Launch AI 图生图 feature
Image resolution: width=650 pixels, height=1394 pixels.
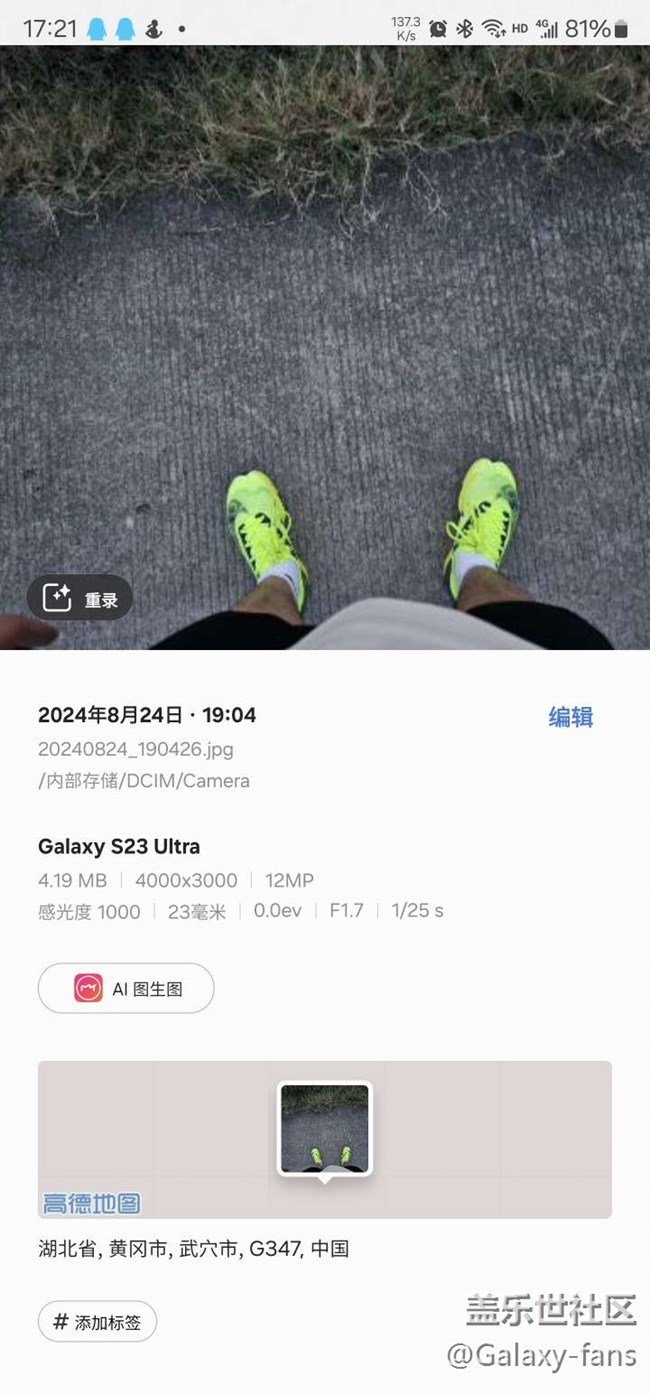pos(126,989)
